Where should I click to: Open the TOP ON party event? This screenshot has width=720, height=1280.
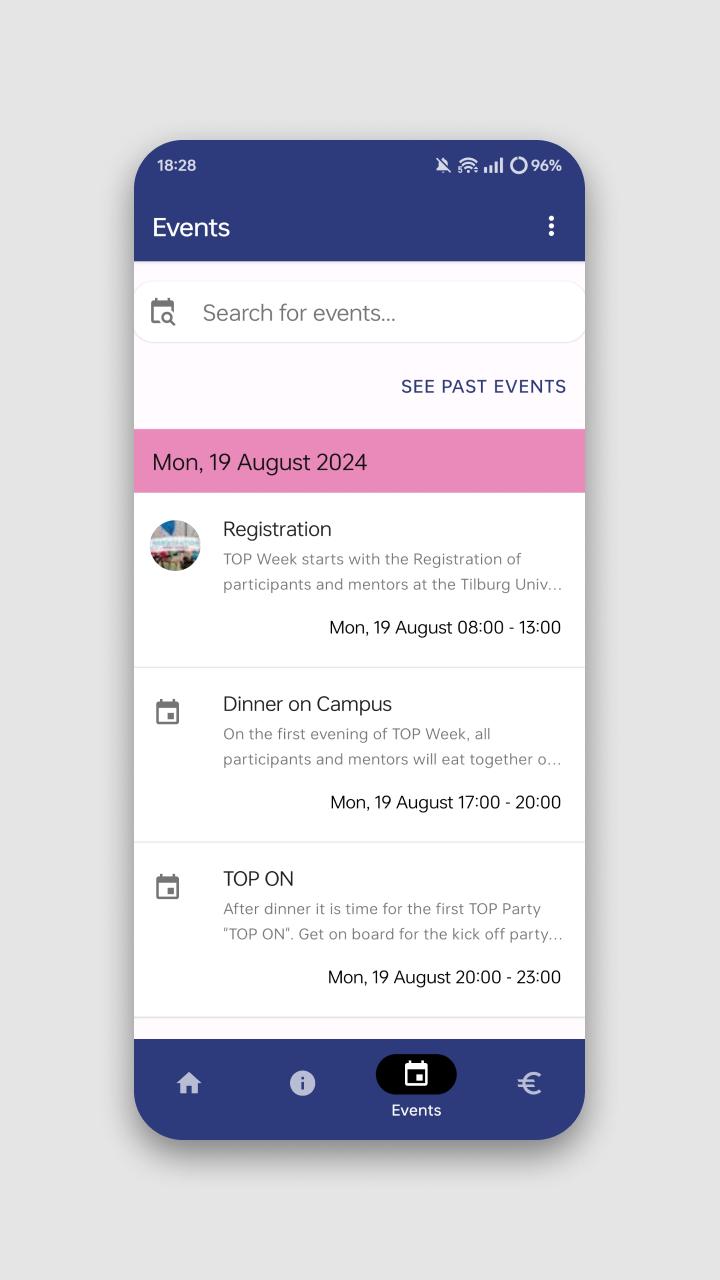click(359, 930)
